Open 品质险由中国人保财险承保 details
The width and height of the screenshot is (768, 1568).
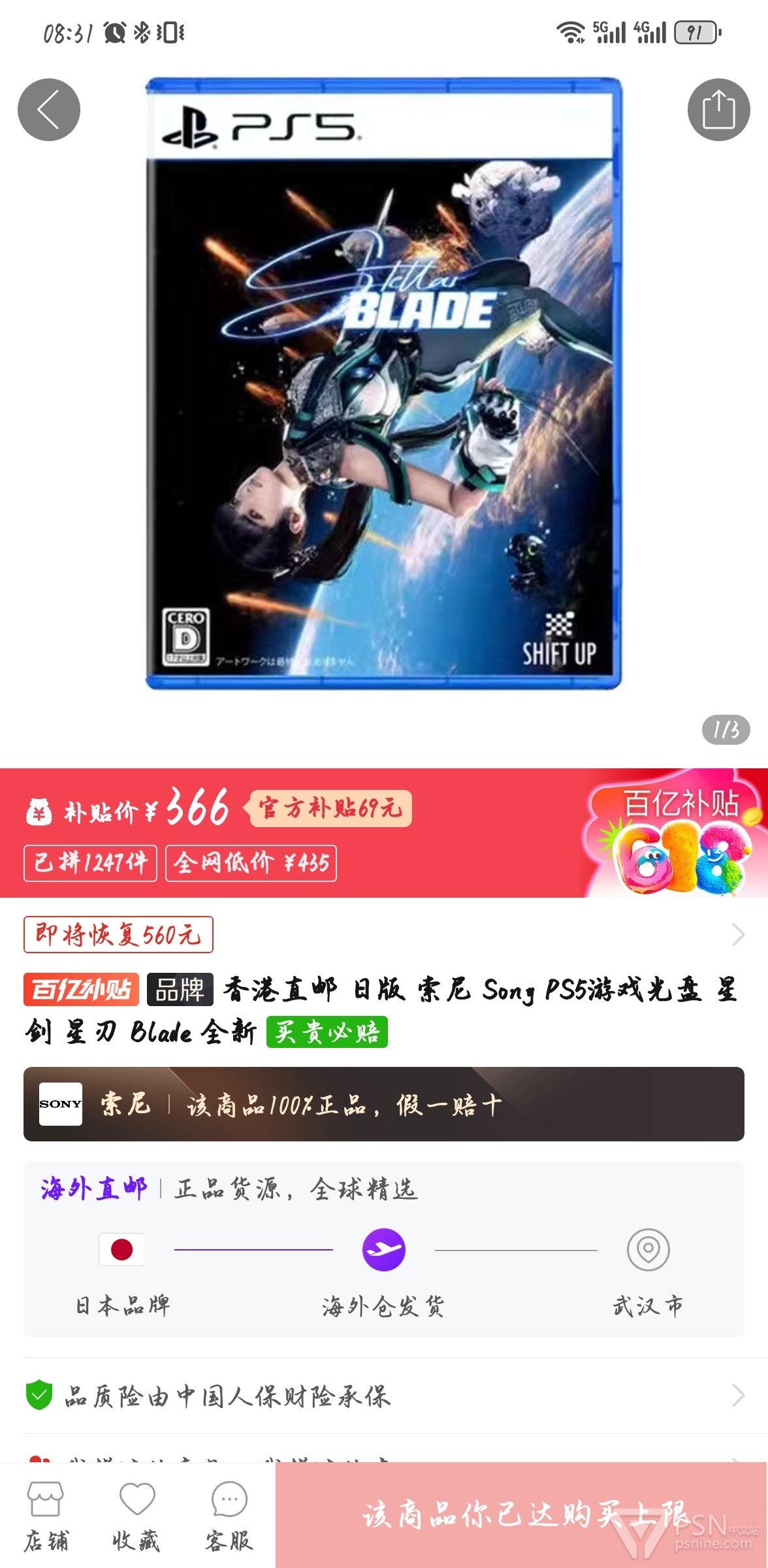[384, 1396]
